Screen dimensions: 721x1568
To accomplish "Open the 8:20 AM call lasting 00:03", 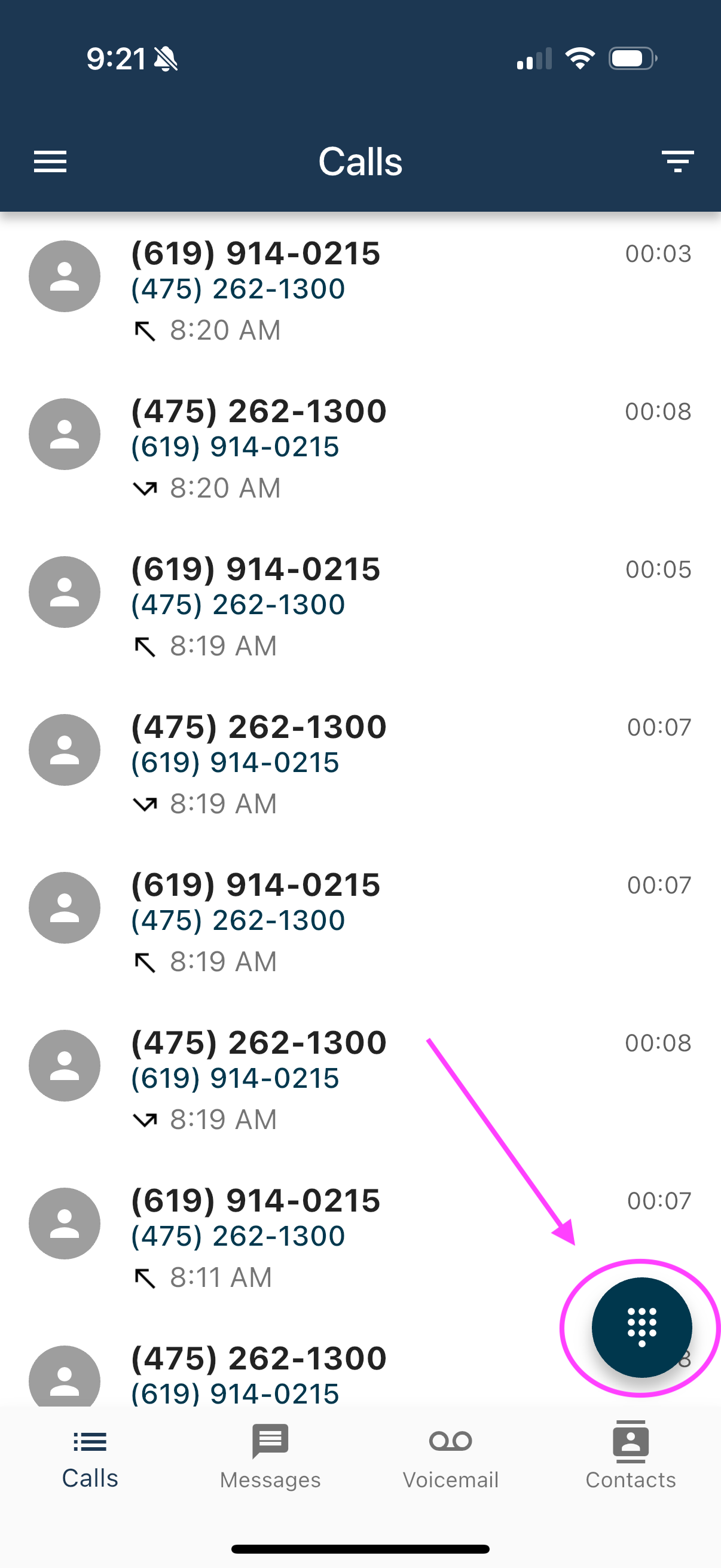I will coord(359,291).
